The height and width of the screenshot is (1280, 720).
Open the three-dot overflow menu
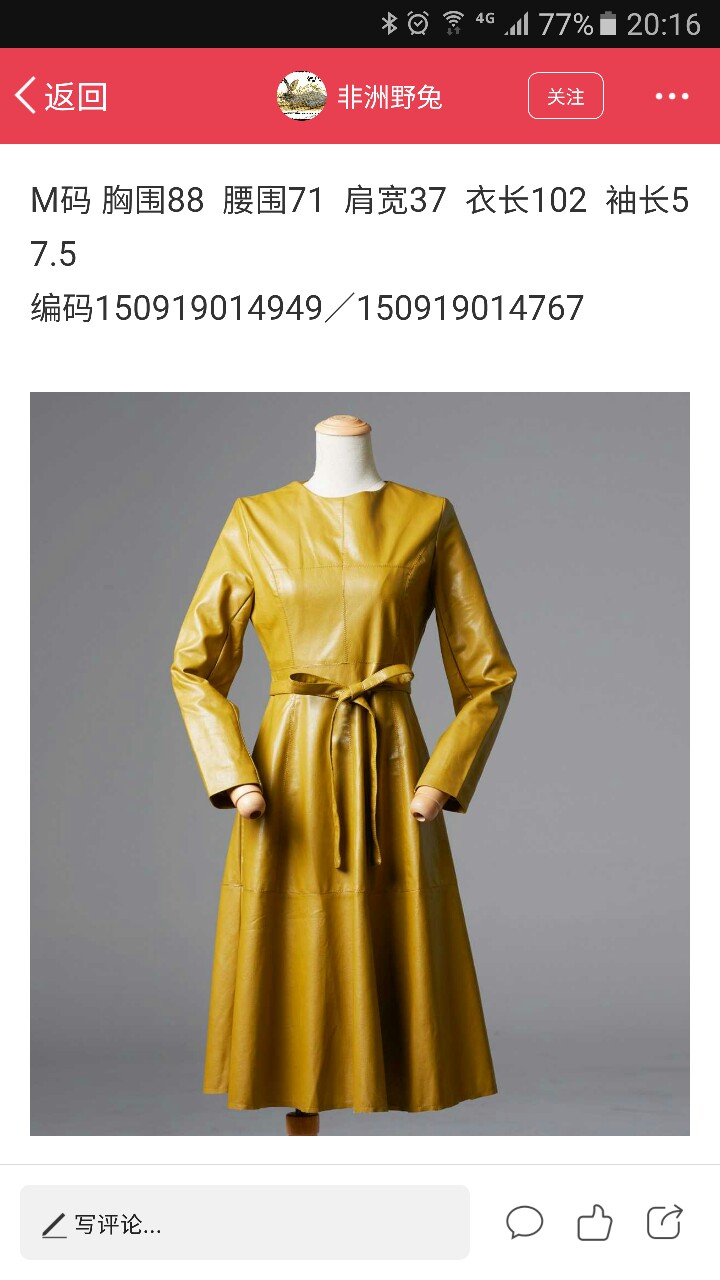(x=672, y=96)
